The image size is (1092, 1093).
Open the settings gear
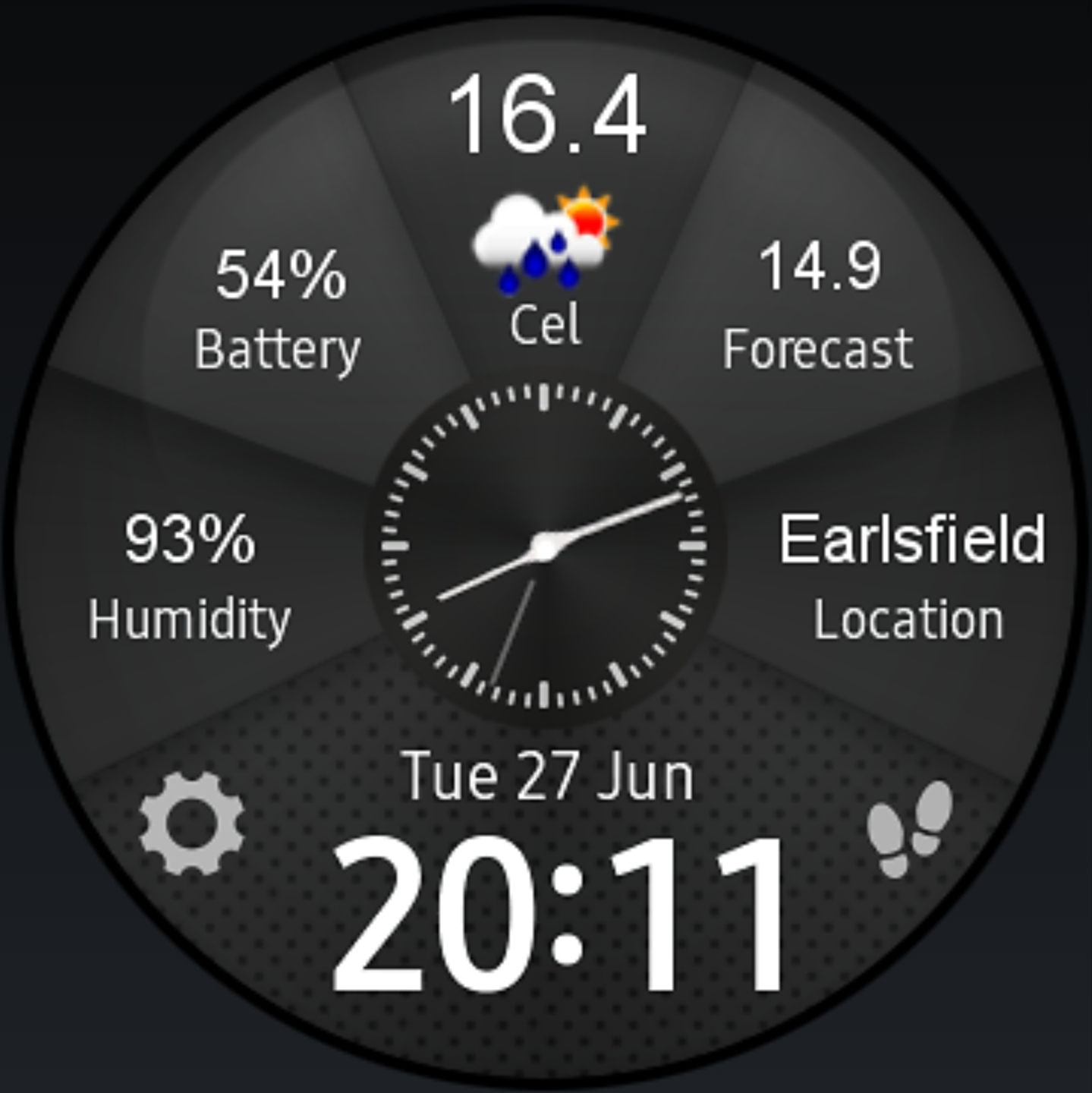pos(192,824)
